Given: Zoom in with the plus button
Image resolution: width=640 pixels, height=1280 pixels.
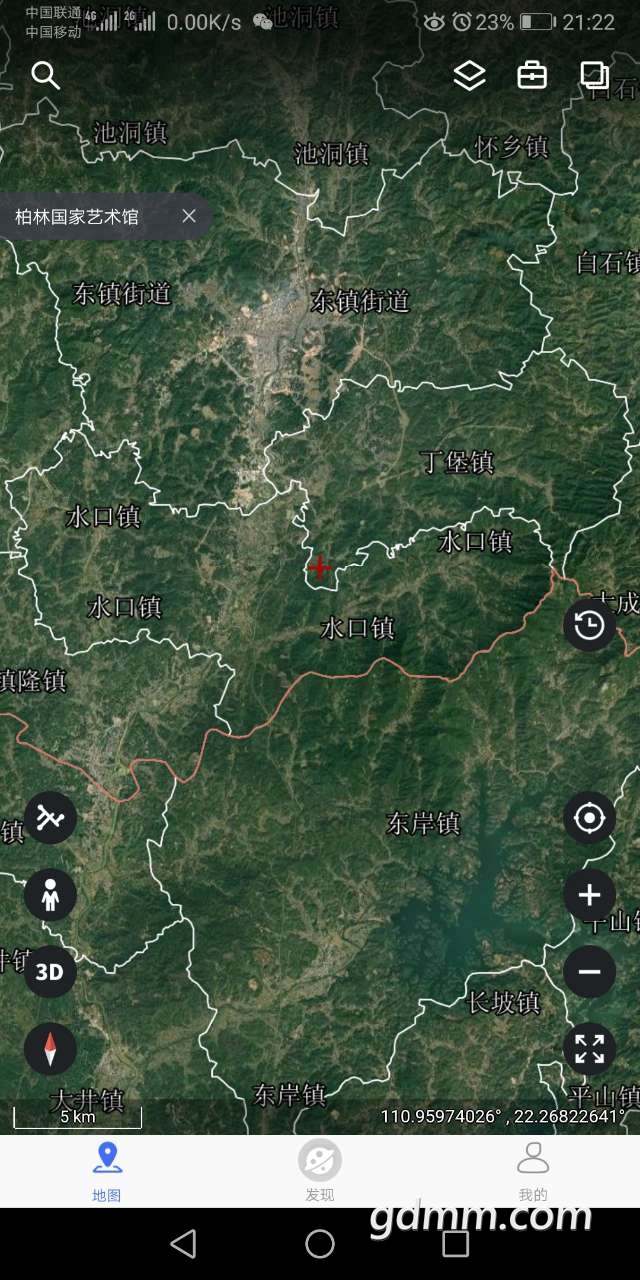Looking at the screenshot, I should (589, 895).
